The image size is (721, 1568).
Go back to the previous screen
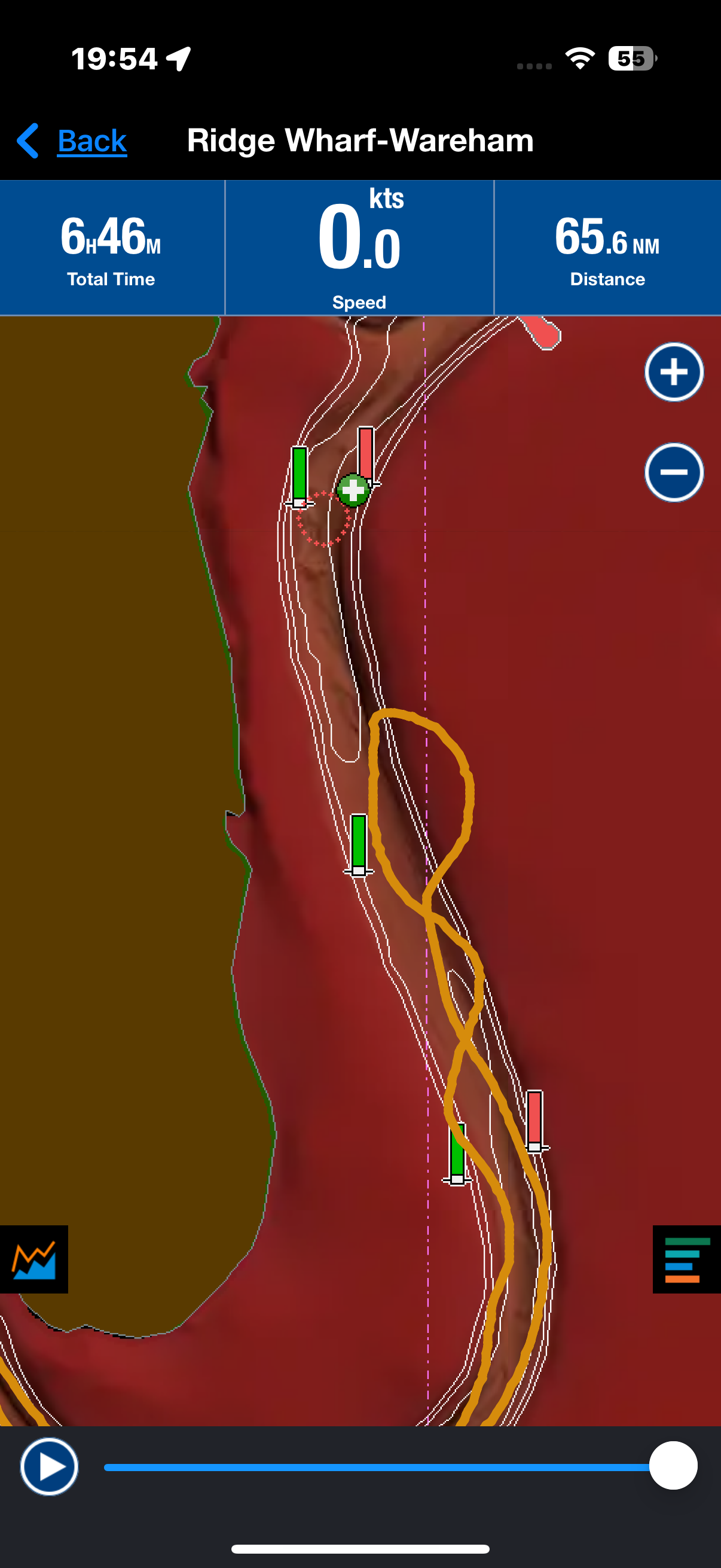click(x=72, y=141)
